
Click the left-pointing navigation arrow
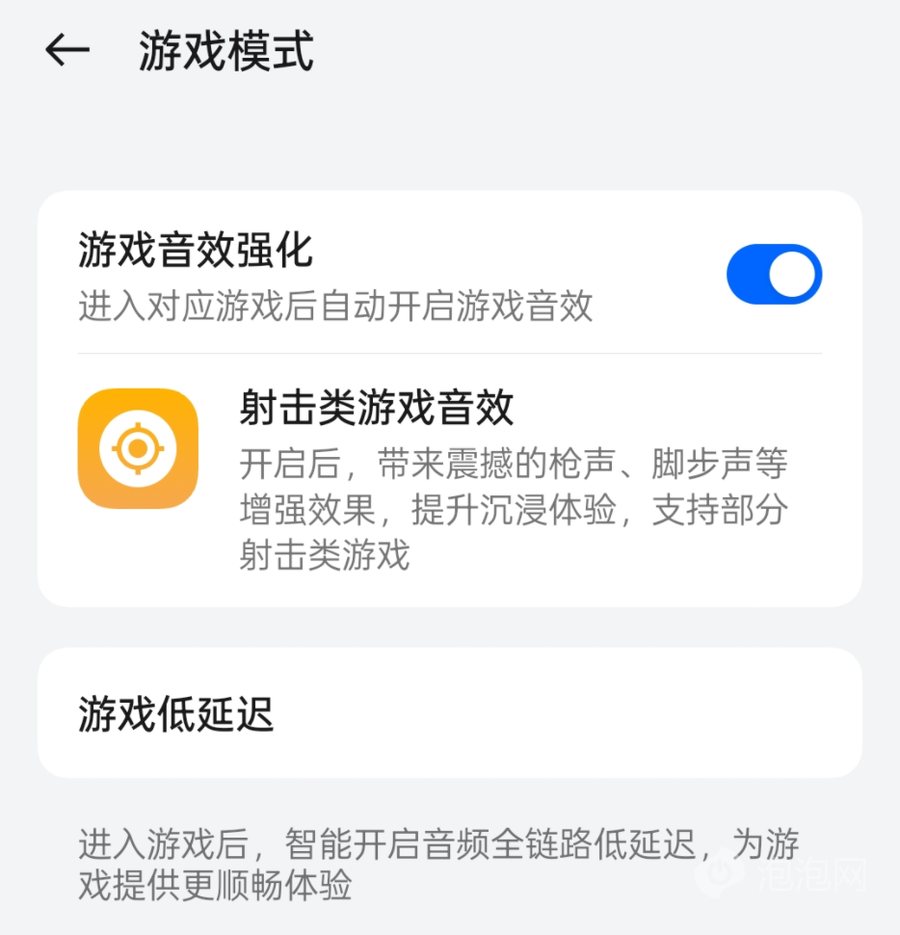(67, 51)
